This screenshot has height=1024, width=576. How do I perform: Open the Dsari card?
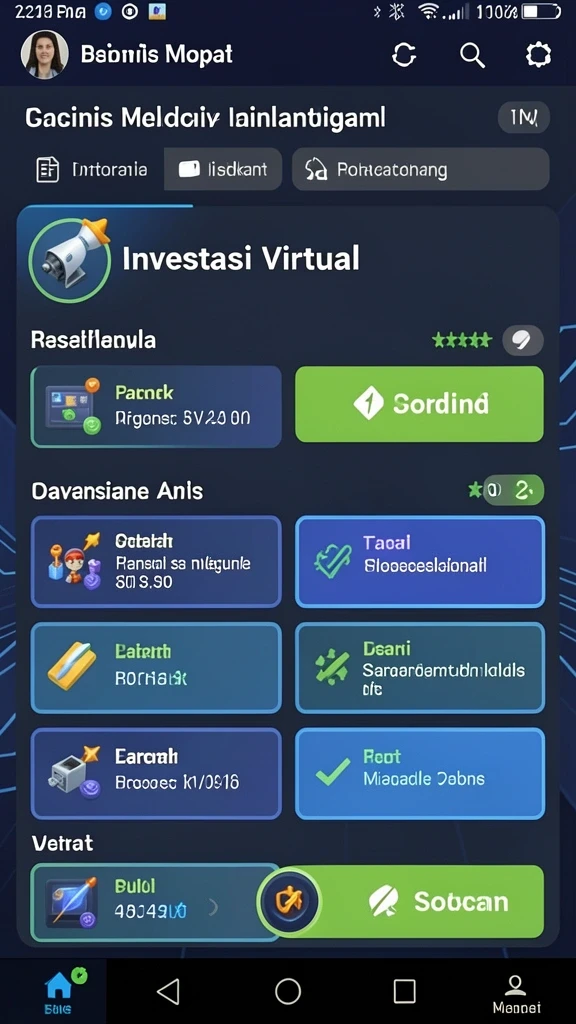420,667
